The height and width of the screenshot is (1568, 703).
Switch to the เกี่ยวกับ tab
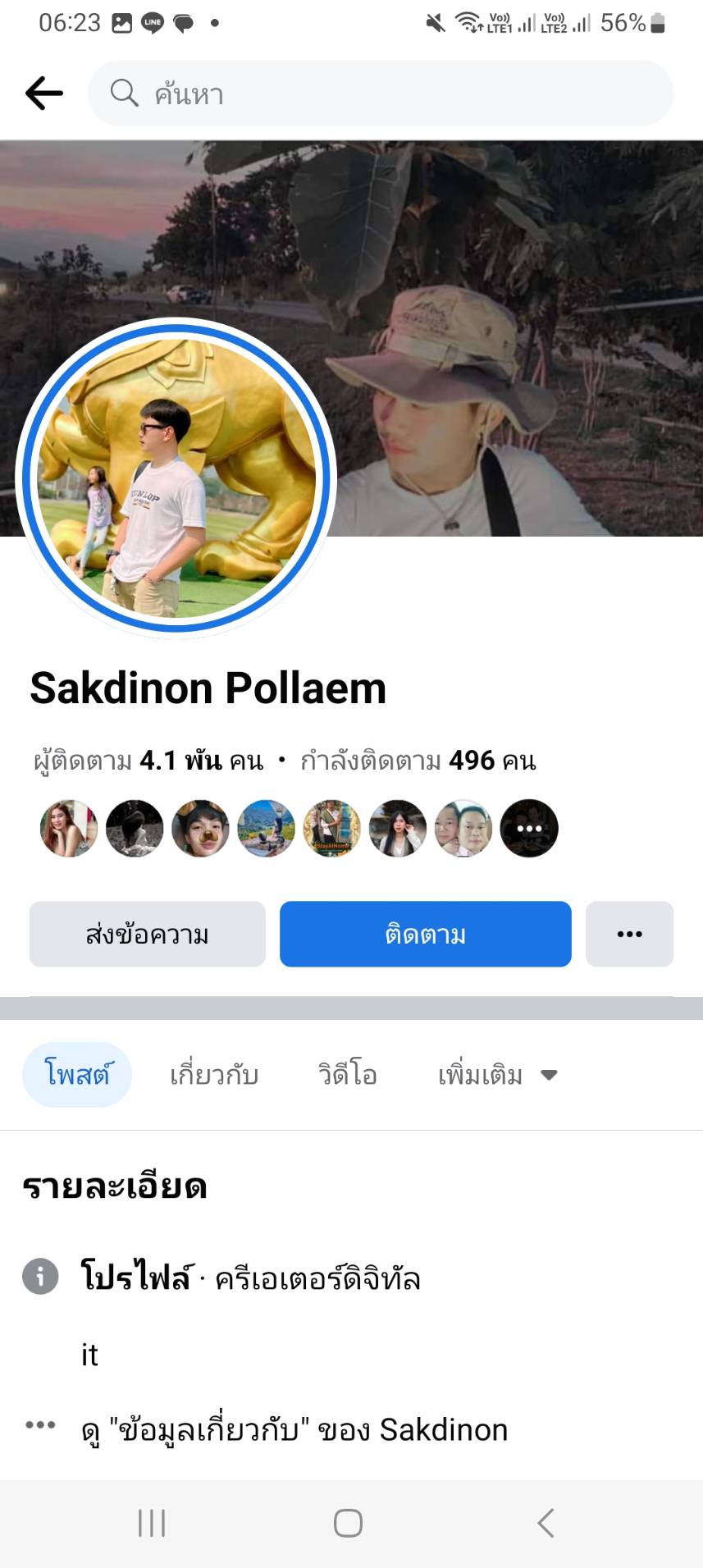(x=214, y=1074)
